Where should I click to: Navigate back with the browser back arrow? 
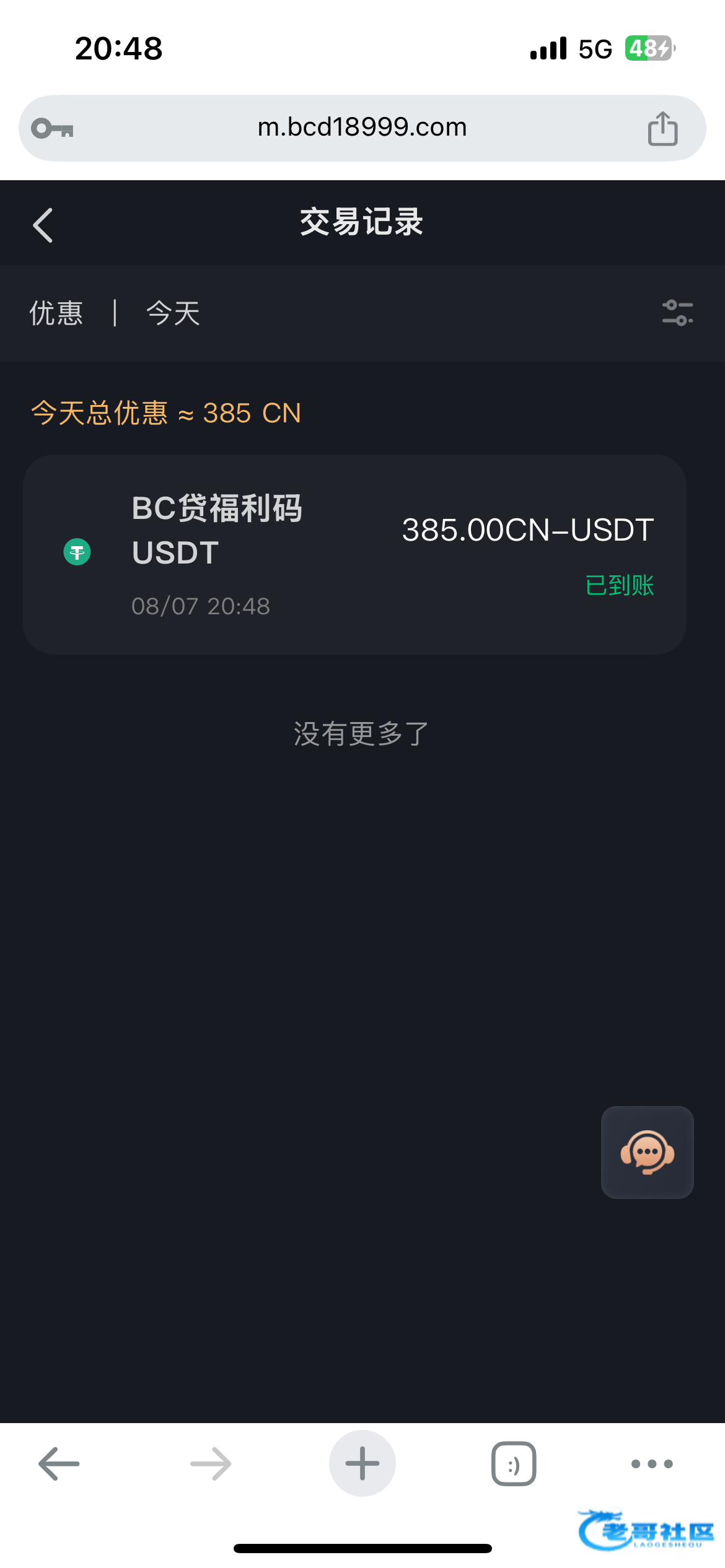tap(59, 1463)
